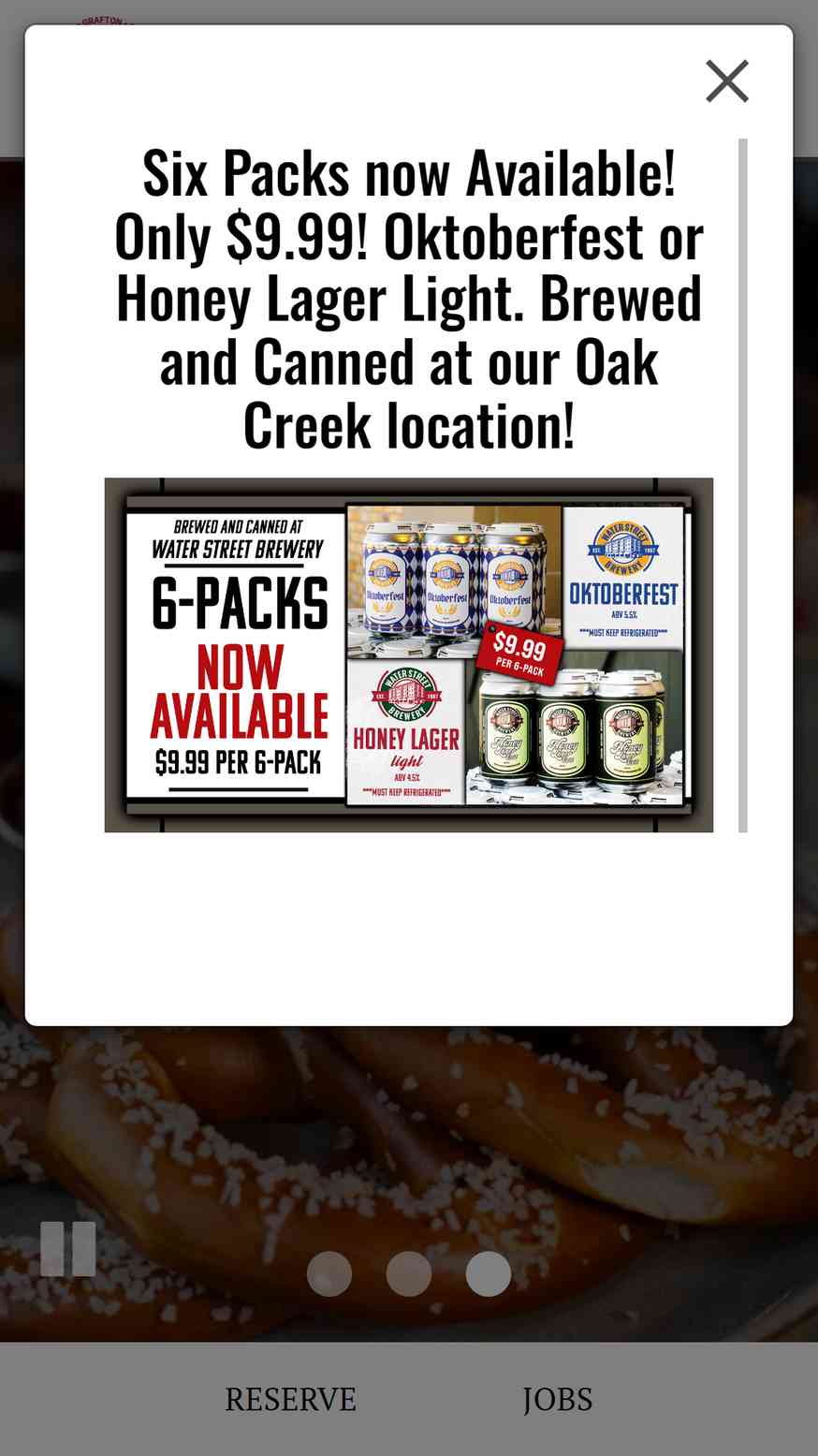Viewport: 818px width, 1456px height.
Task: Pause the slideshow
Action: (x=68, y=1248)
